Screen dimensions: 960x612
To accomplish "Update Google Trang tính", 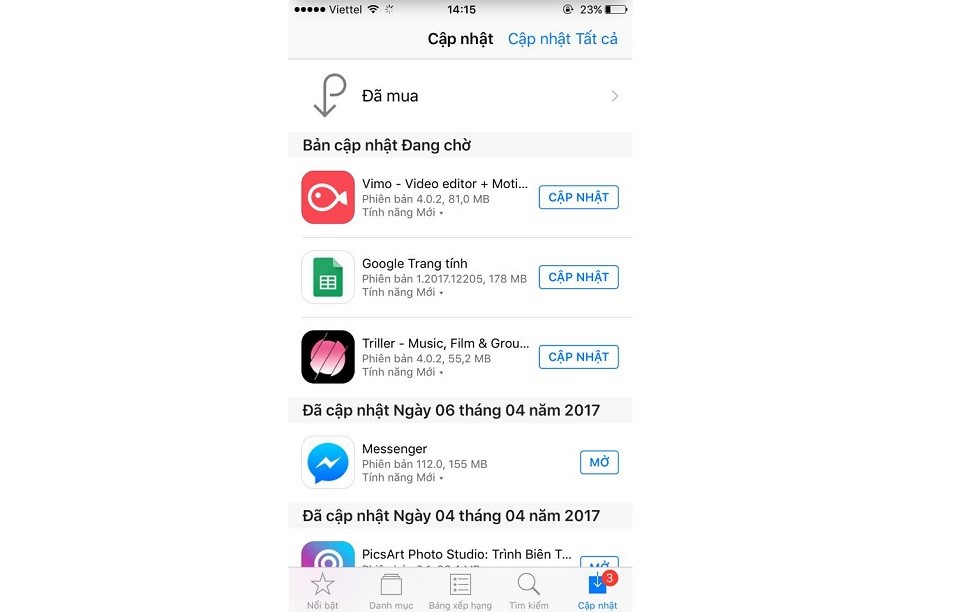I will [578, 277].
